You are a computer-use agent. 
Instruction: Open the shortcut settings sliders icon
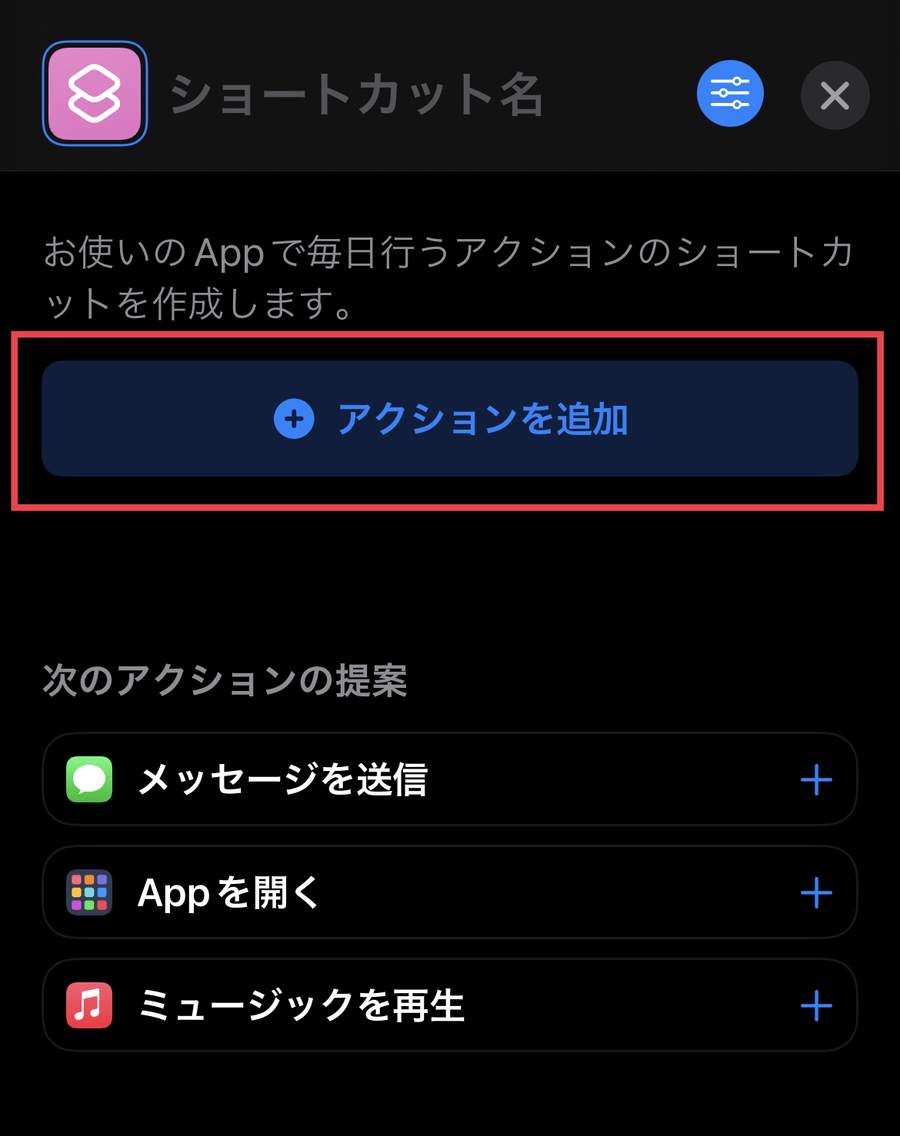point(730,94)
